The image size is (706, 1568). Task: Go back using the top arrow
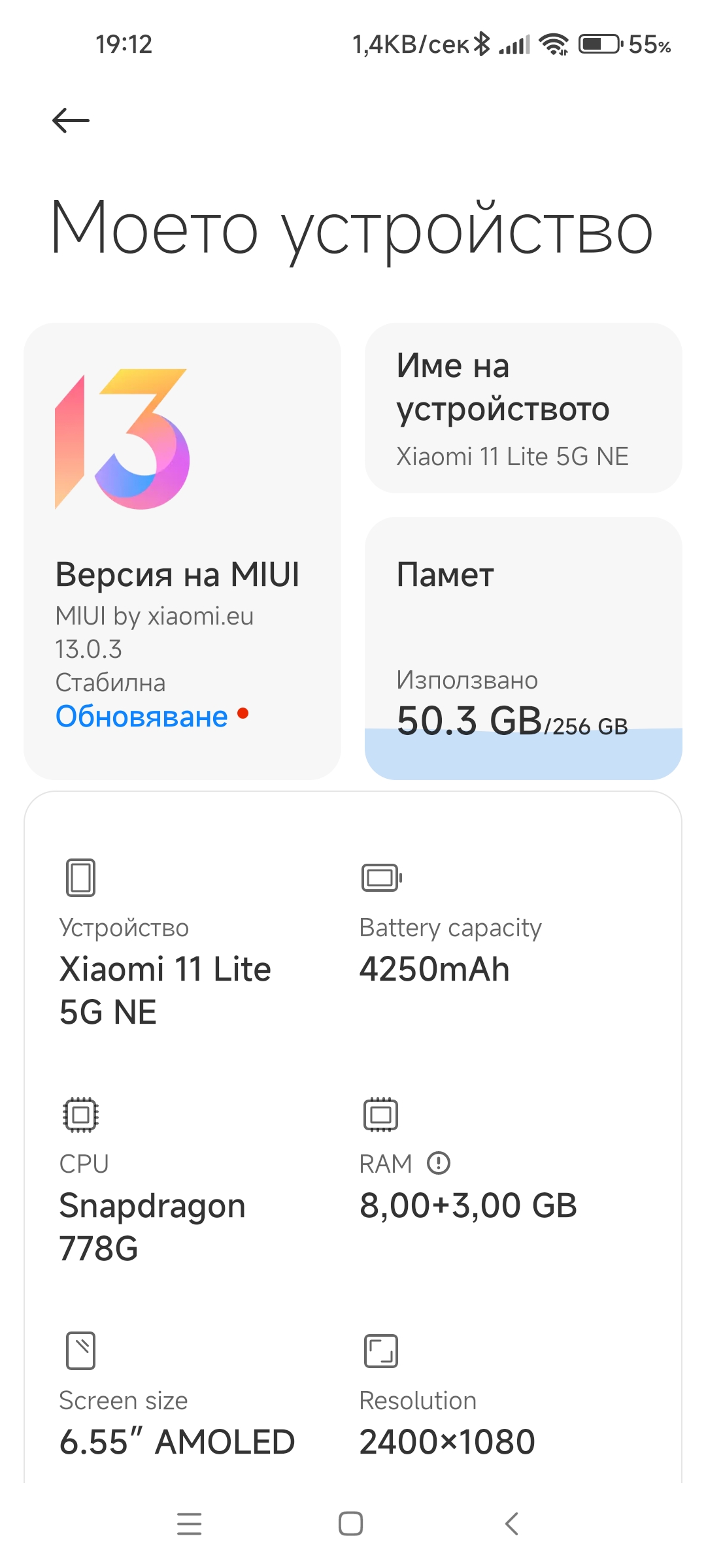71,120
